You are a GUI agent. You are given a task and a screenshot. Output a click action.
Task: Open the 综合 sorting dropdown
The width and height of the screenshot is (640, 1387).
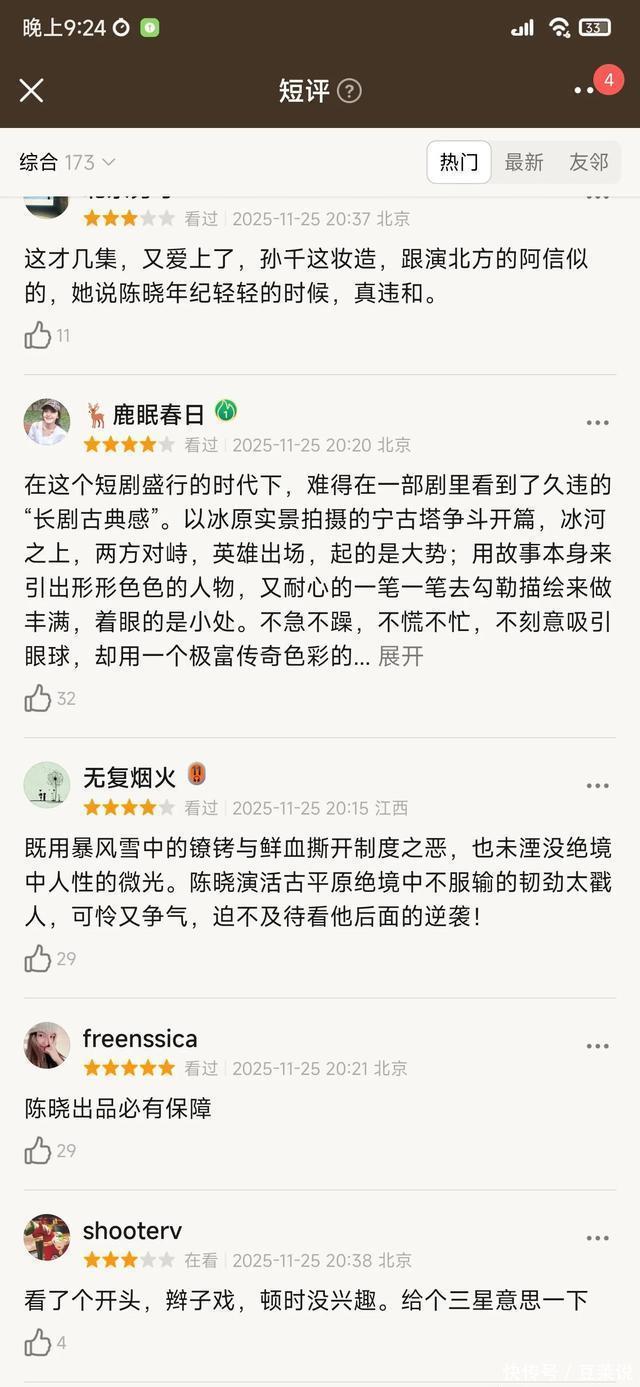pyautogui.click(x=67, y=162)
